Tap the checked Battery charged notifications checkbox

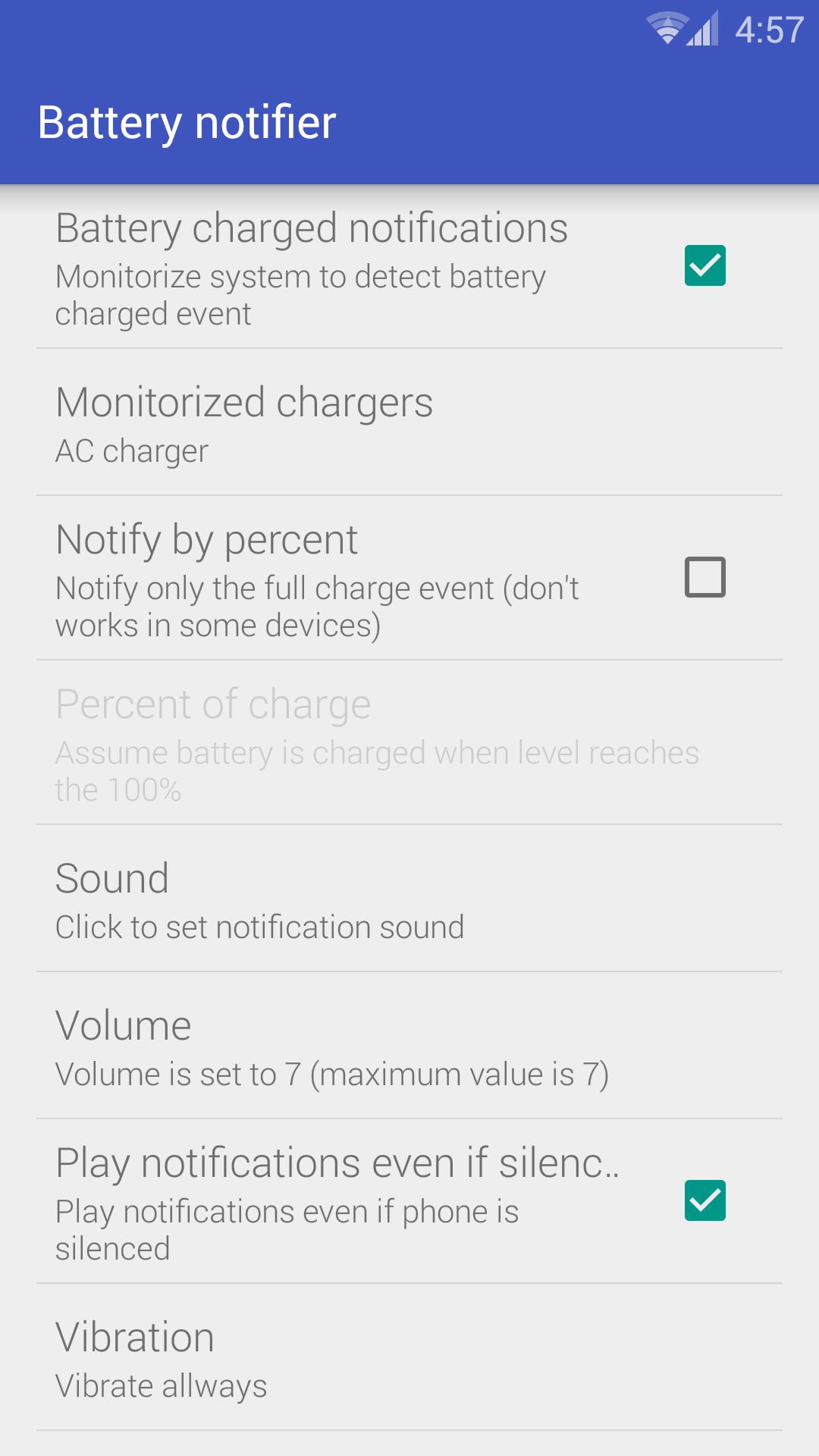[x=704, y=266]
